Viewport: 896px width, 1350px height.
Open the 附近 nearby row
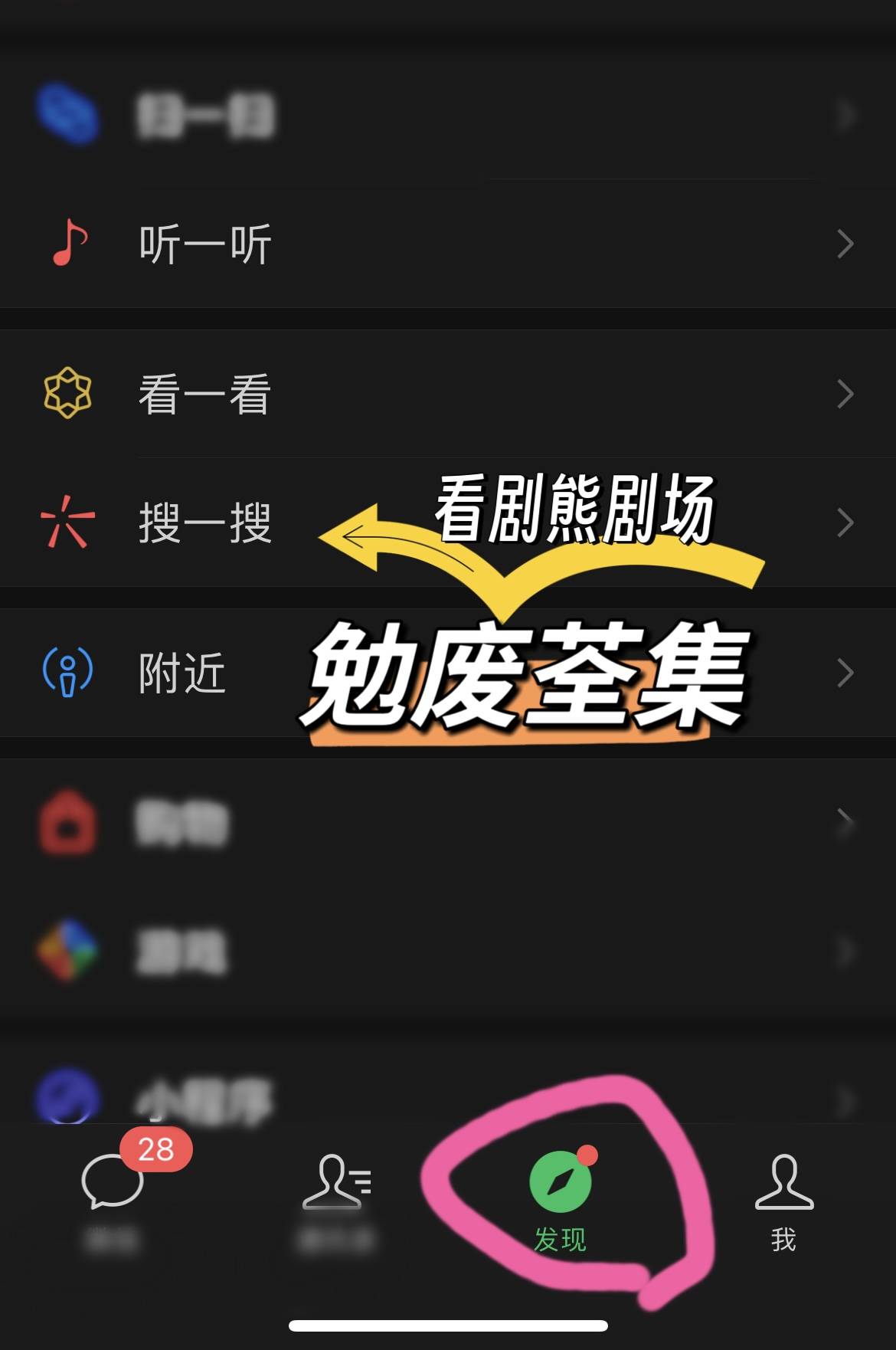[181, 673]
